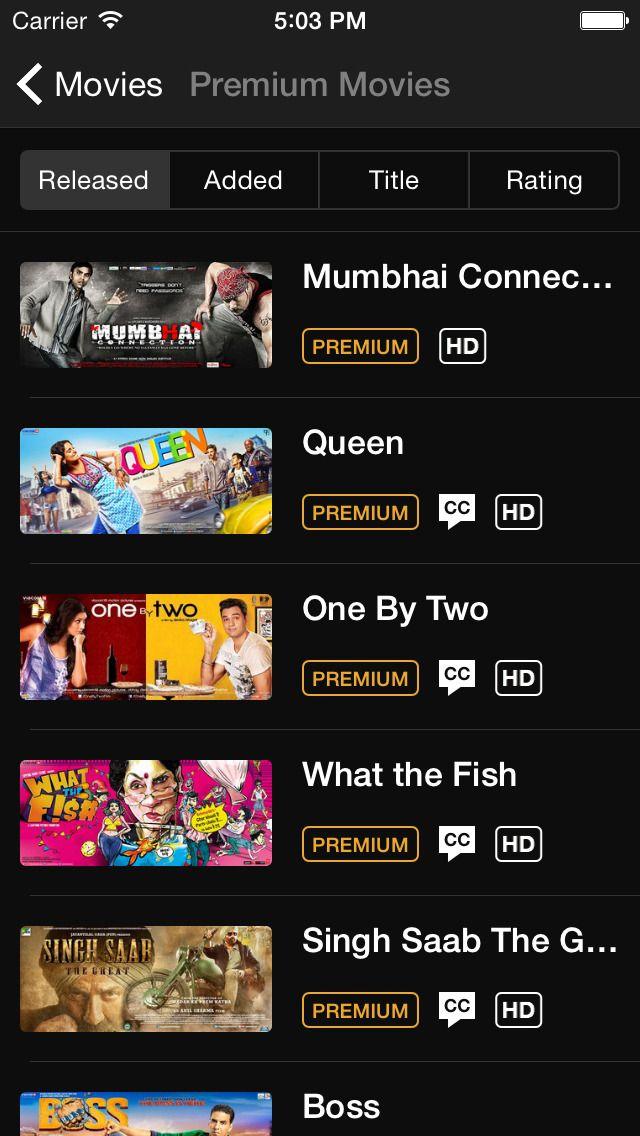The width and height of the screenshot is (640, 1136).
Task: Go back to Movies
Action: (89, 85)
